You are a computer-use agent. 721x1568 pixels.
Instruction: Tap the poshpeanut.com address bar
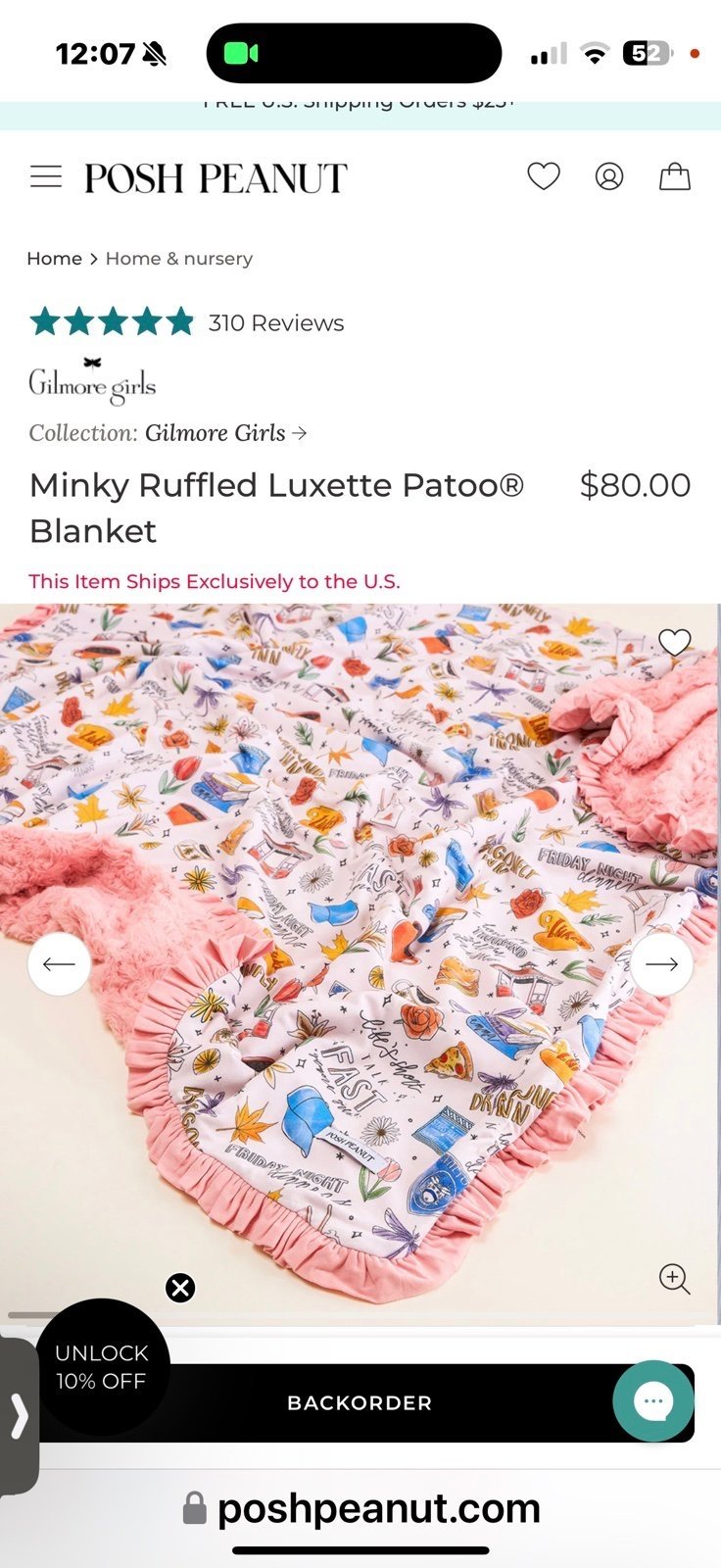click(360, 1508)
